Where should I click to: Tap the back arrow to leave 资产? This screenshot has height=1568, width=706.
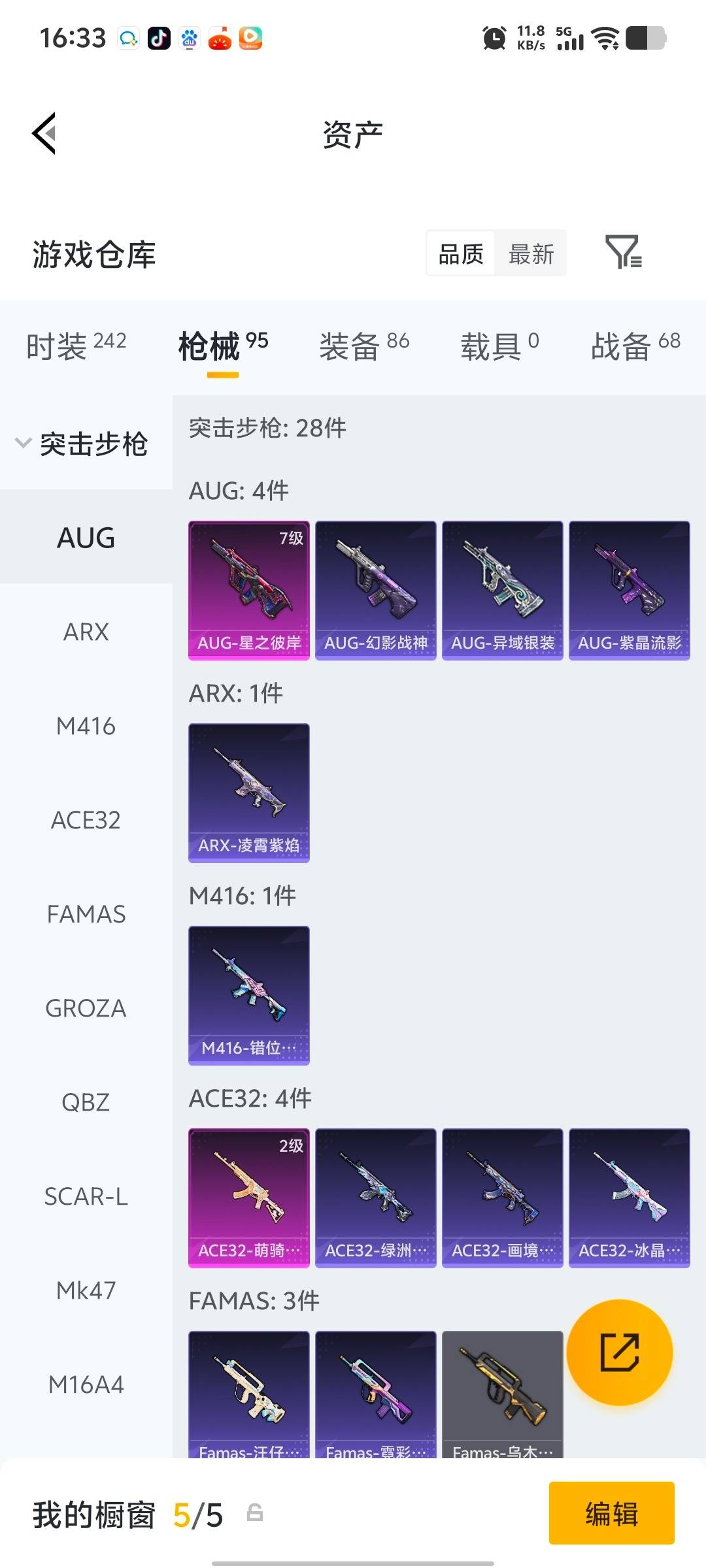tap(43, 134)
